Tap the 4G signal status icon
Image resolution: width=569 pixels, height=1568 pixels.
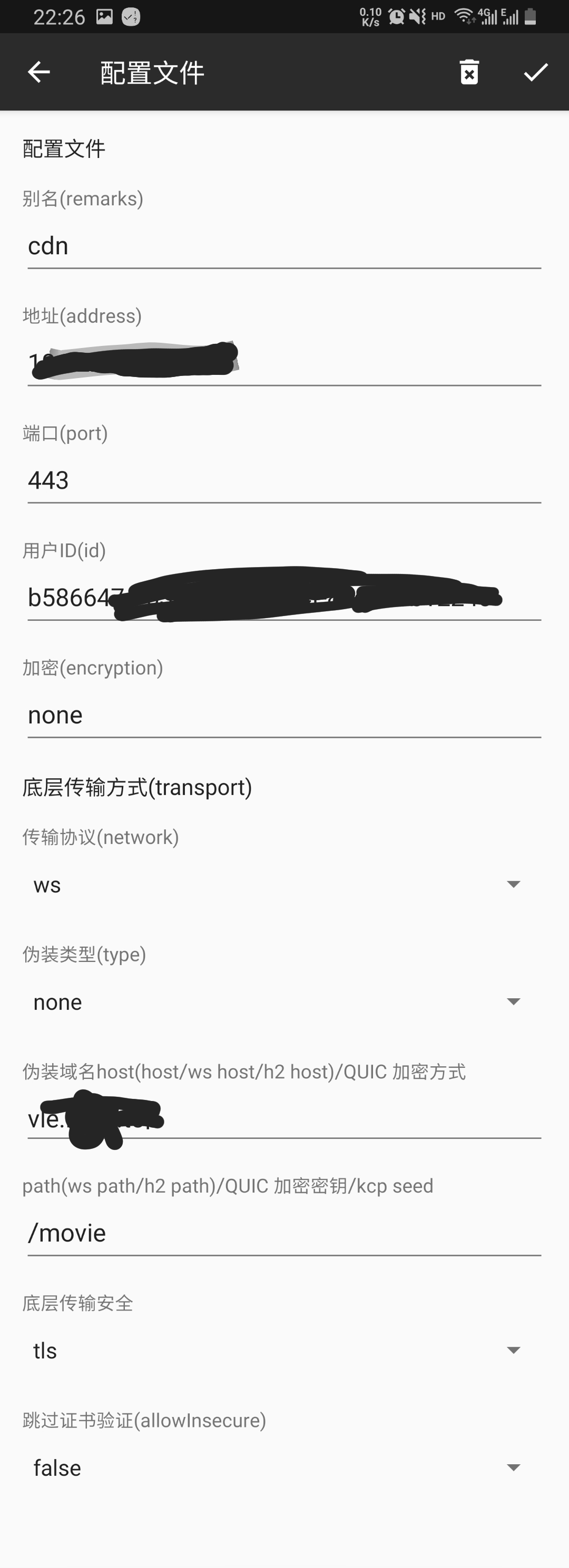(x=491, y=16)
